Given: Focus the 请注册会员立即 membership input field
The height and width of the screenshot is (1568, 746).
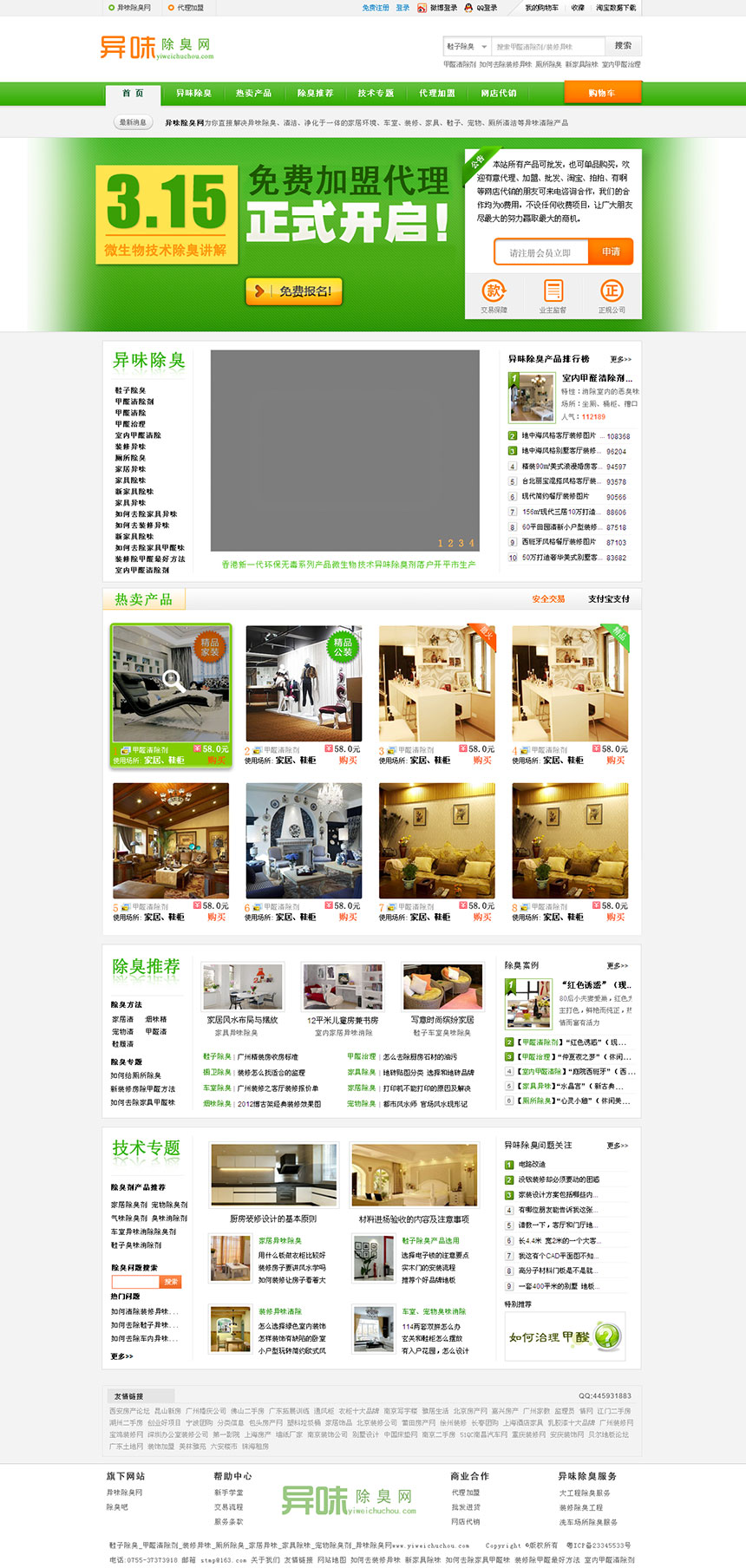Looking at the screenshot, I should click(540, 252).
